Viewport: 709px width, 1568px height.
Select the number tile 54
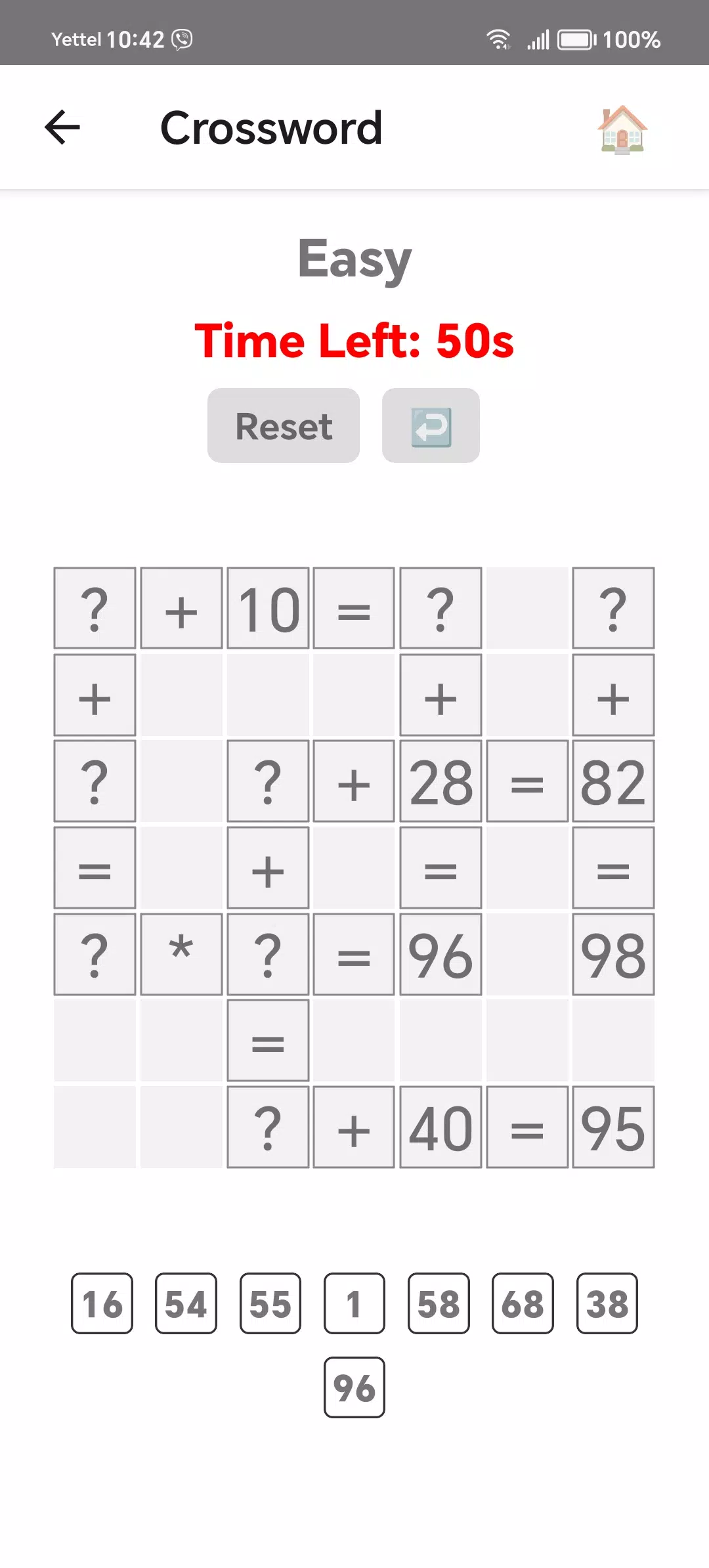186,1304
